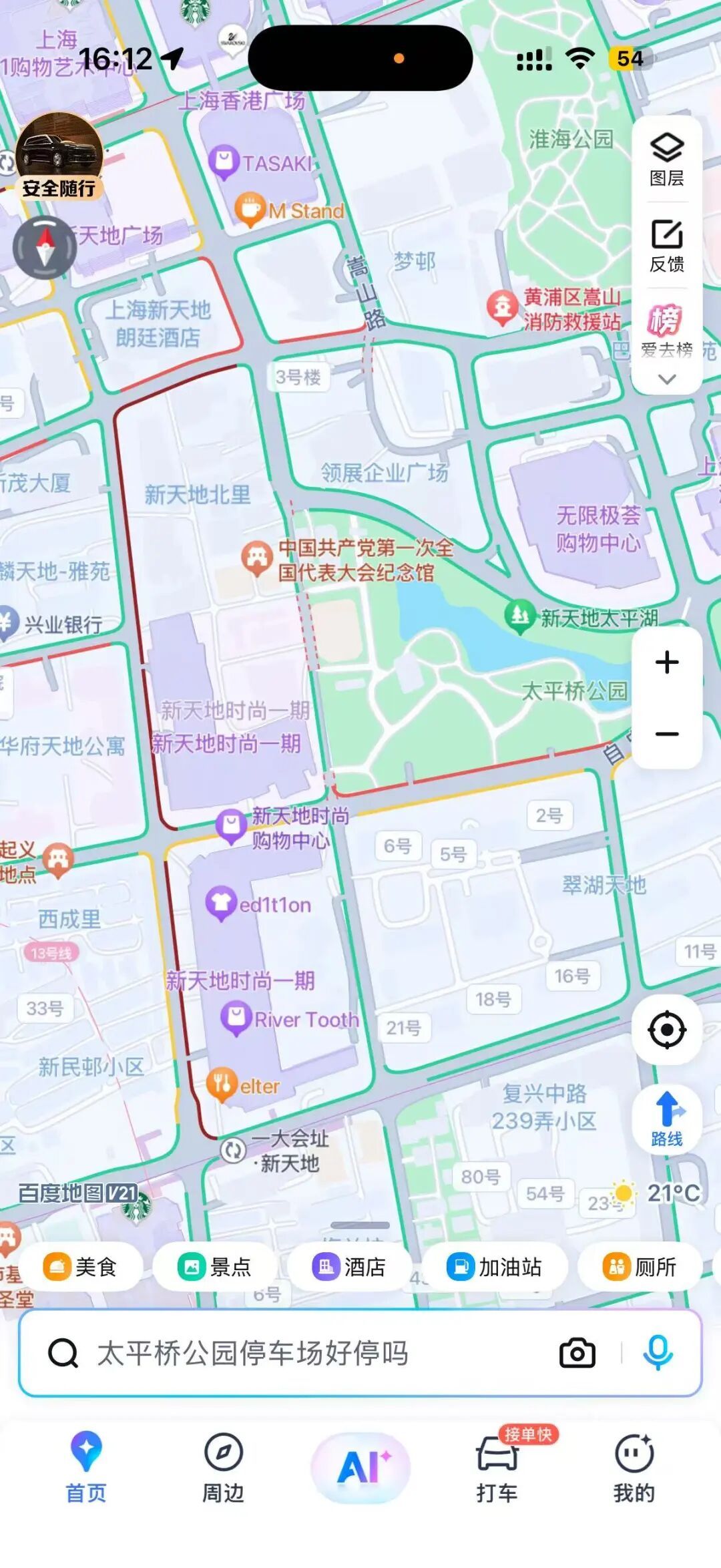Open the 反馈 feedback option

click(666, 245)
